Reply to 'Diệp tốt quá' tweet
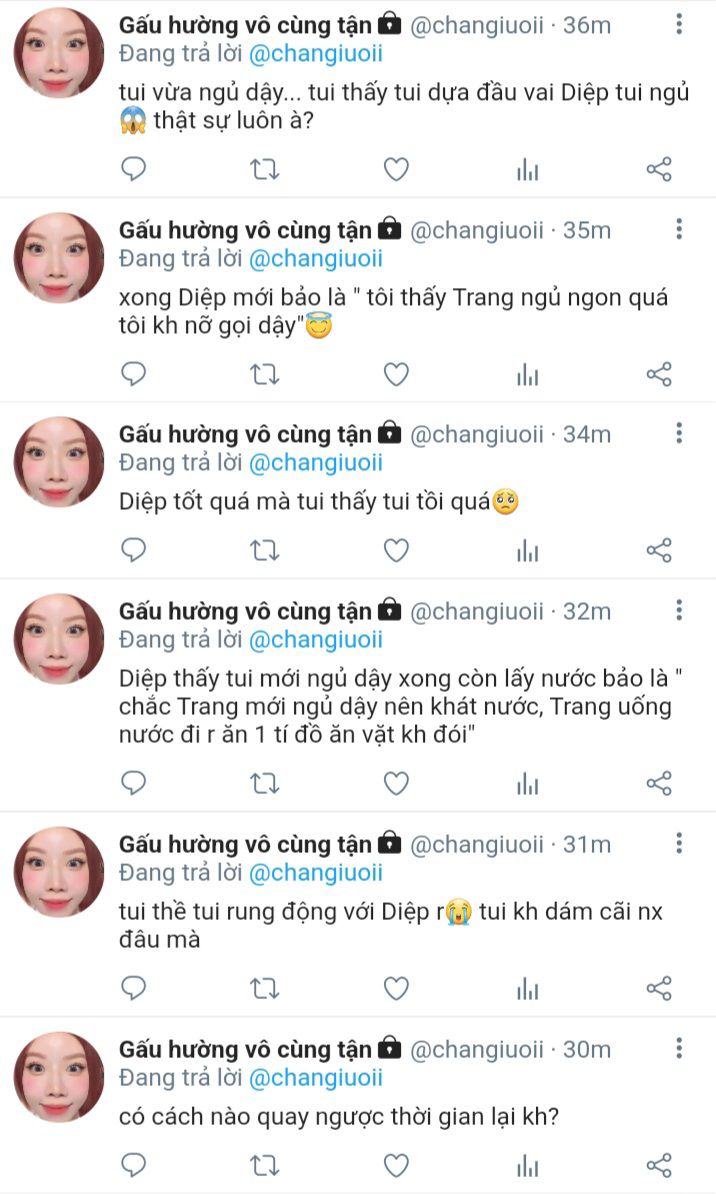The height and width of the screenshot is (1194, 716). click(x=134, y=550)
